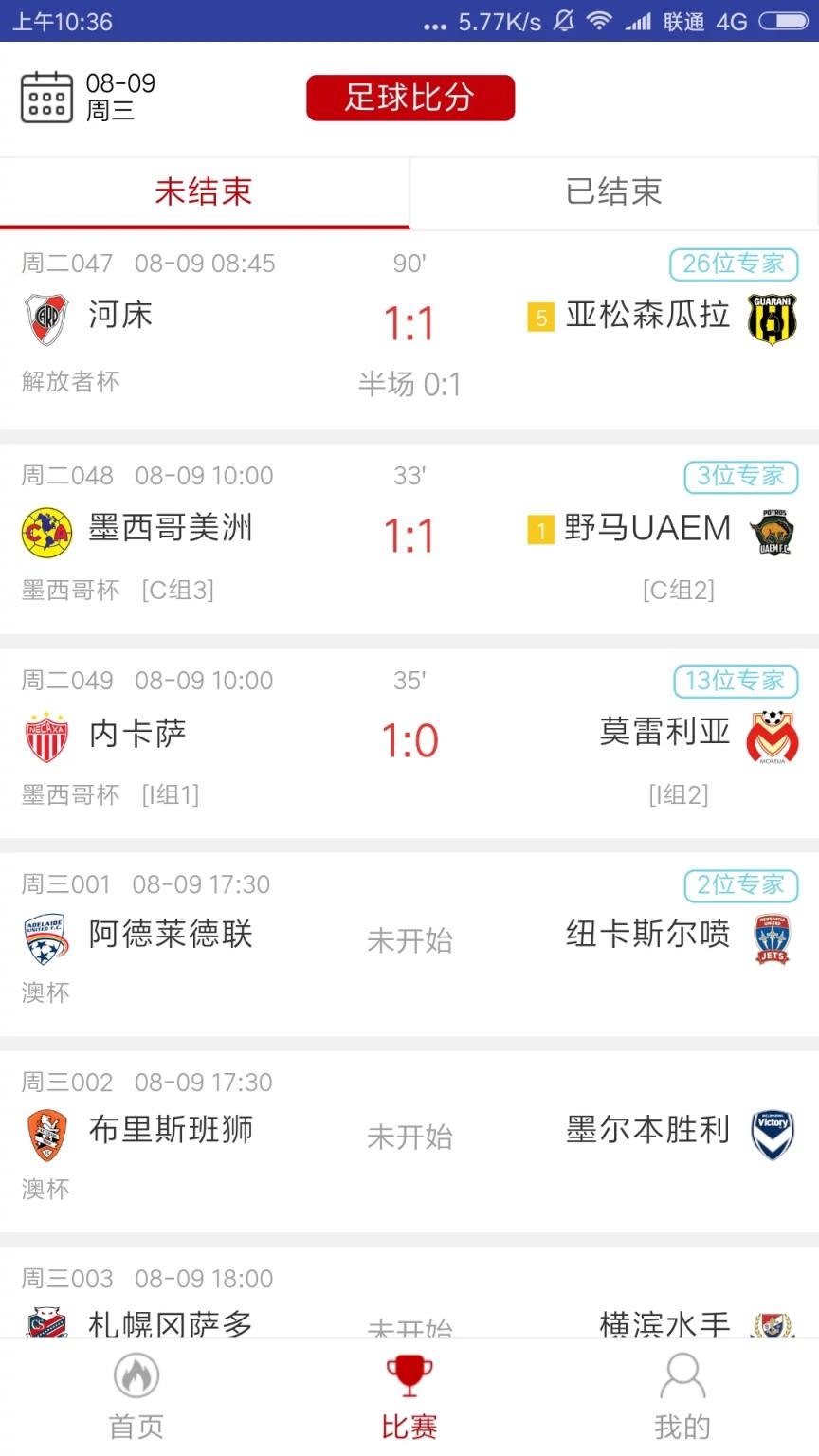Open the calendar date picker
Image resolution: width=819 pixels, height=1456 pixels.
coord(47,98)
